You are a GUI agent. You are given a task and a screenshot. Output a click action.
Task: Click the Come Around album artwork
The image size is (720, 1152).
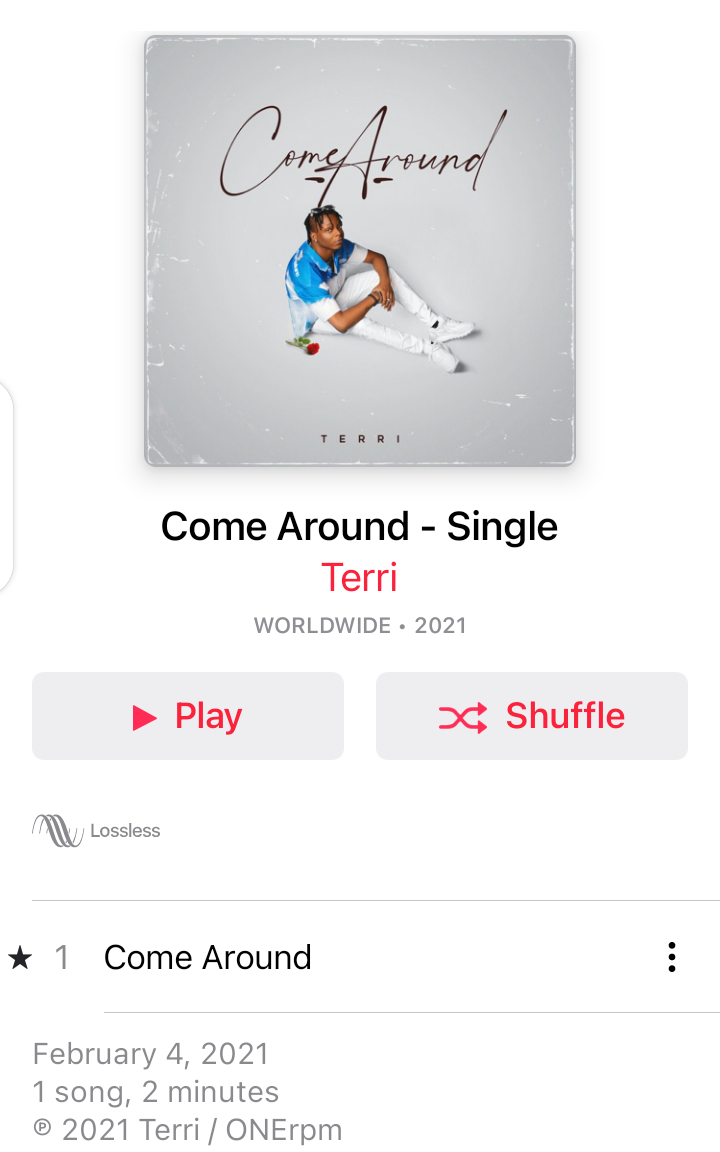coord(360,251)
